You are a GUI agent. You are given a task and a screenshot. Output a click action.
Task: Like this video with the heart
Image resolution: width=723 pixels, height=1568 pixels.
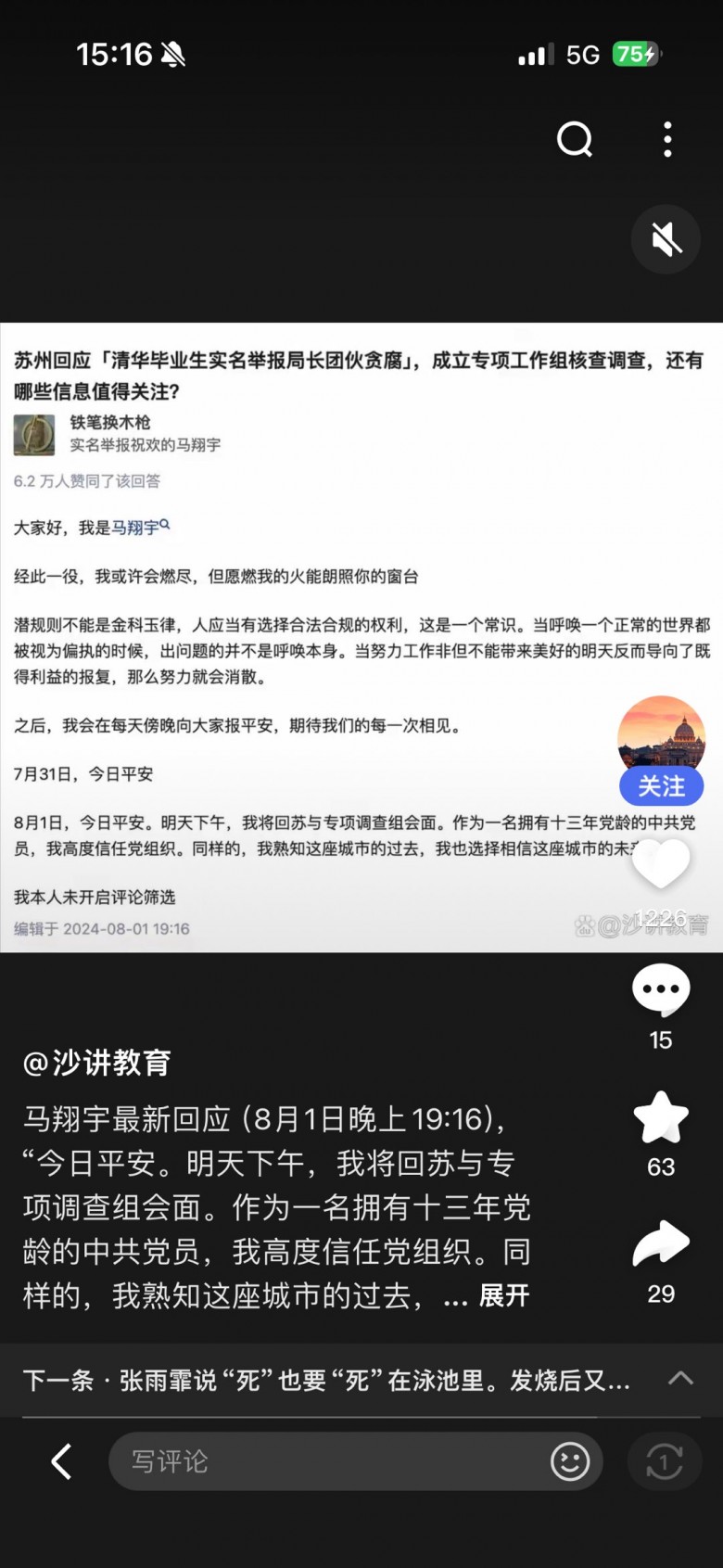(x=660, y=864)
